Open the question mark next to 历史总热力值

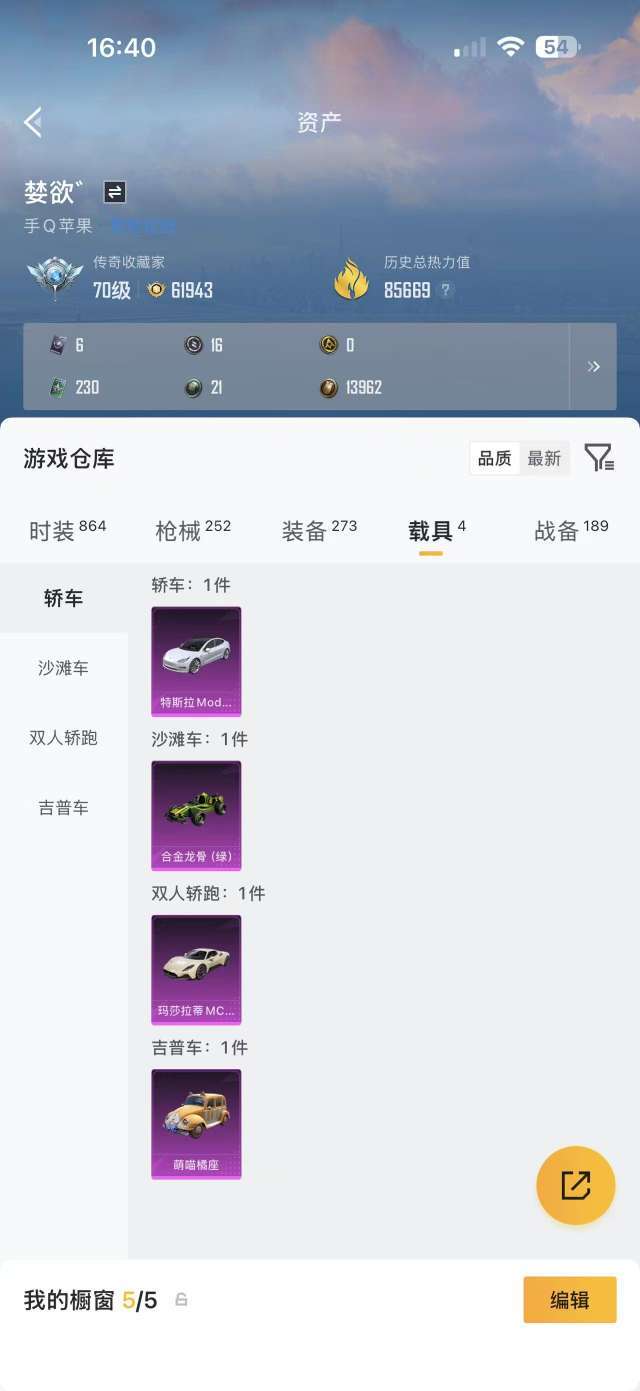446,290
